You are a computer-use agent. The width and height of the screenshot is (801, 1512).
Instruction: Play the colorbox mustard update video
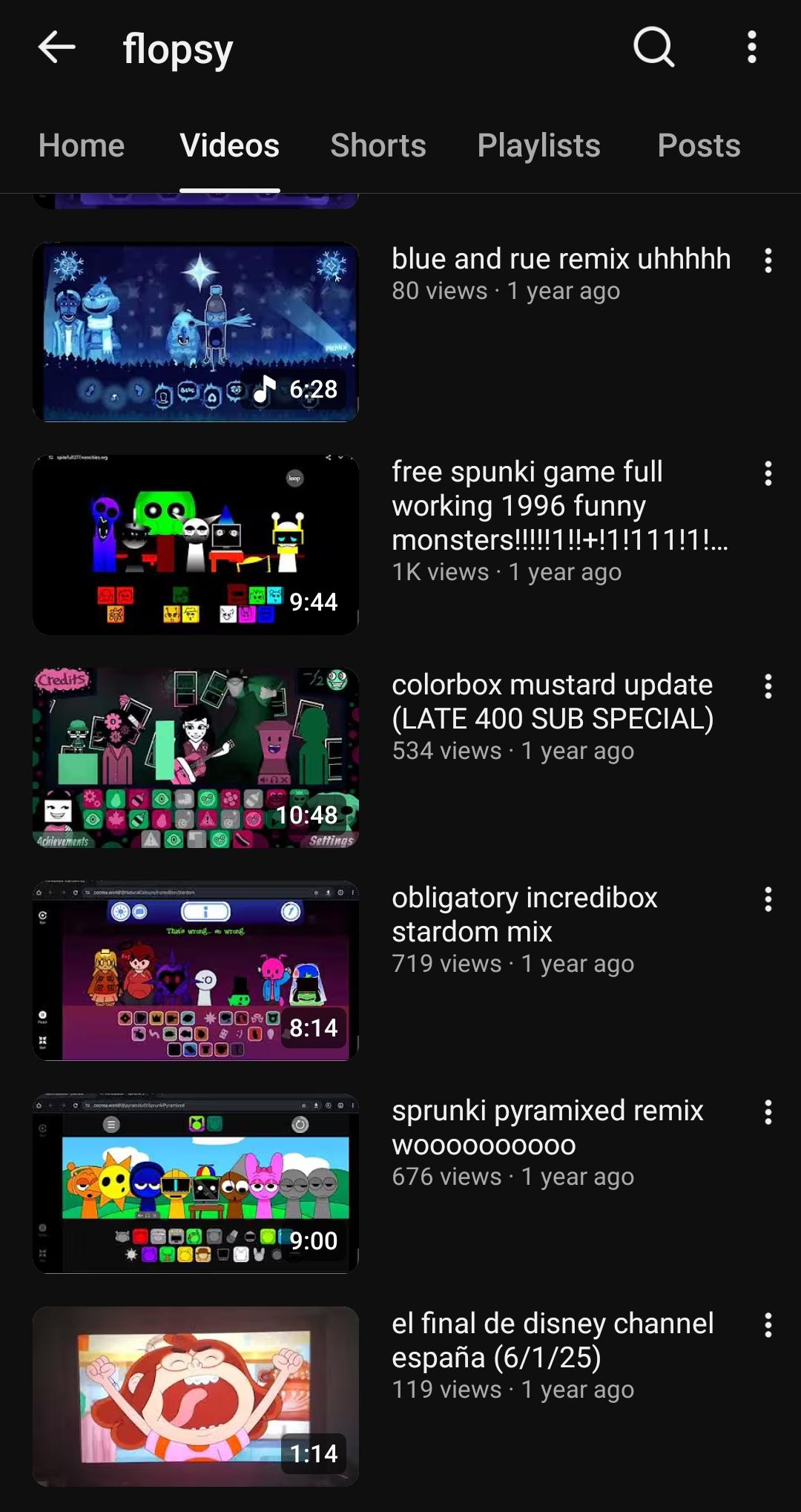(x=196, y=757)
